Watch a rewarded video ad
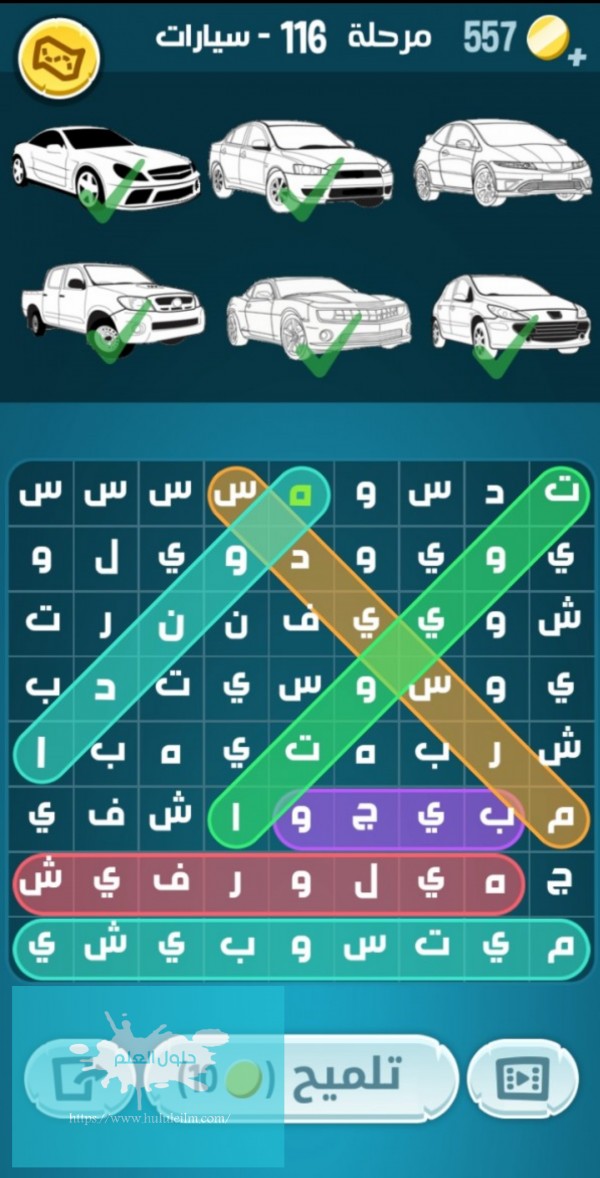 (x=523, y=1078)
